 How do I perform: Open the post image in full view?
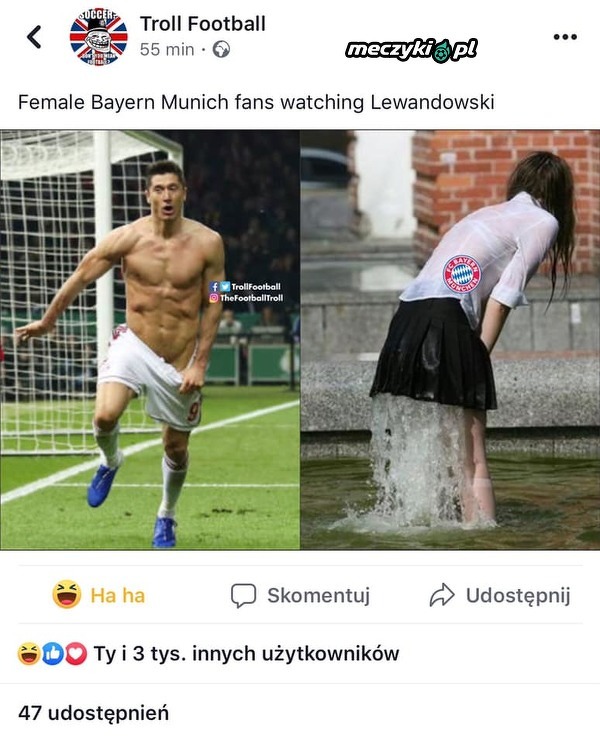300,340
